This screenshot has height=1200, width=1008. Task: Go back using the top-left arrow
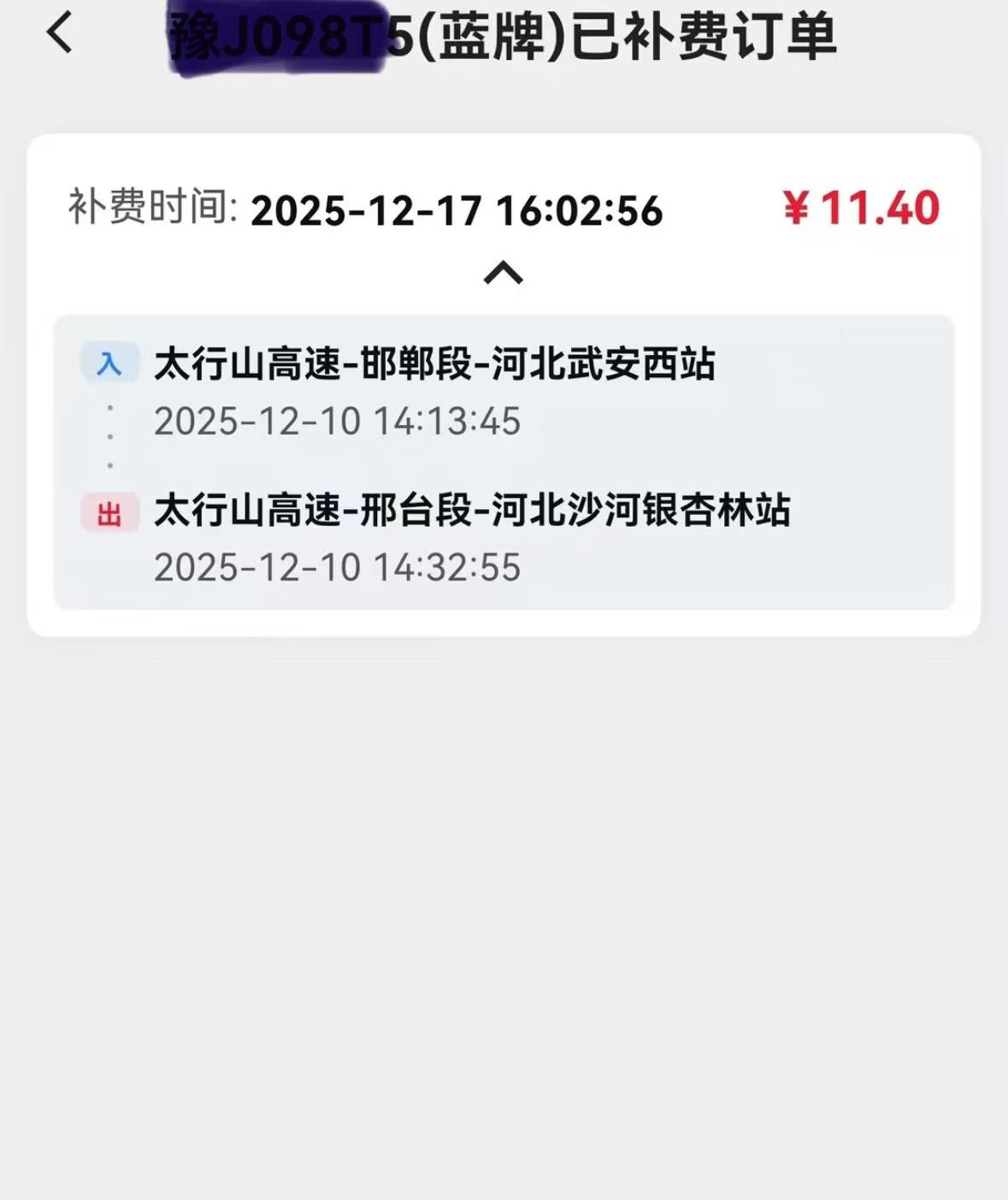pyautogui.click(x=60, y=34)
